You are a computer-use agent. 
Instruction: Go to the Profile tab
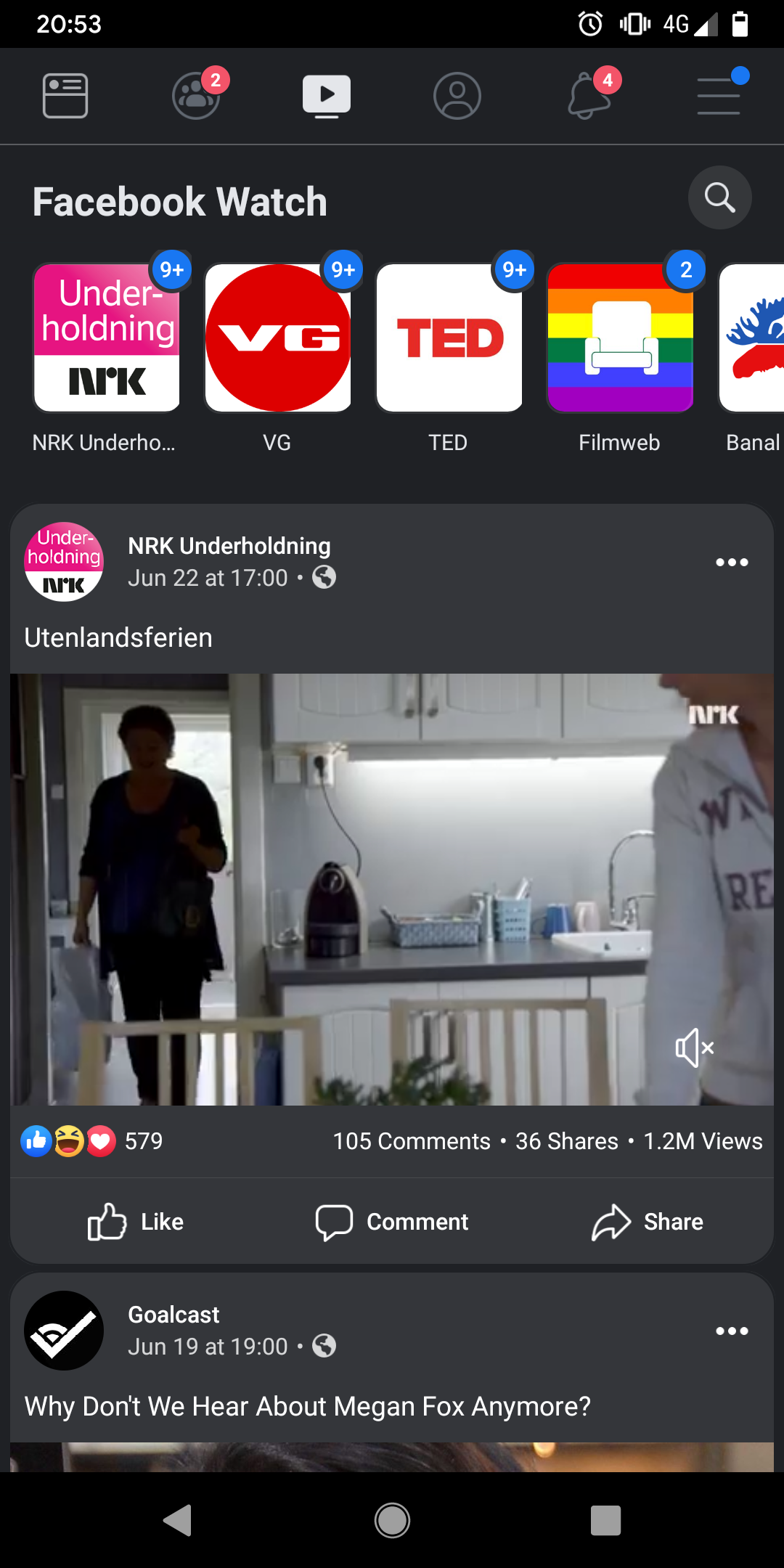(457, 96)
